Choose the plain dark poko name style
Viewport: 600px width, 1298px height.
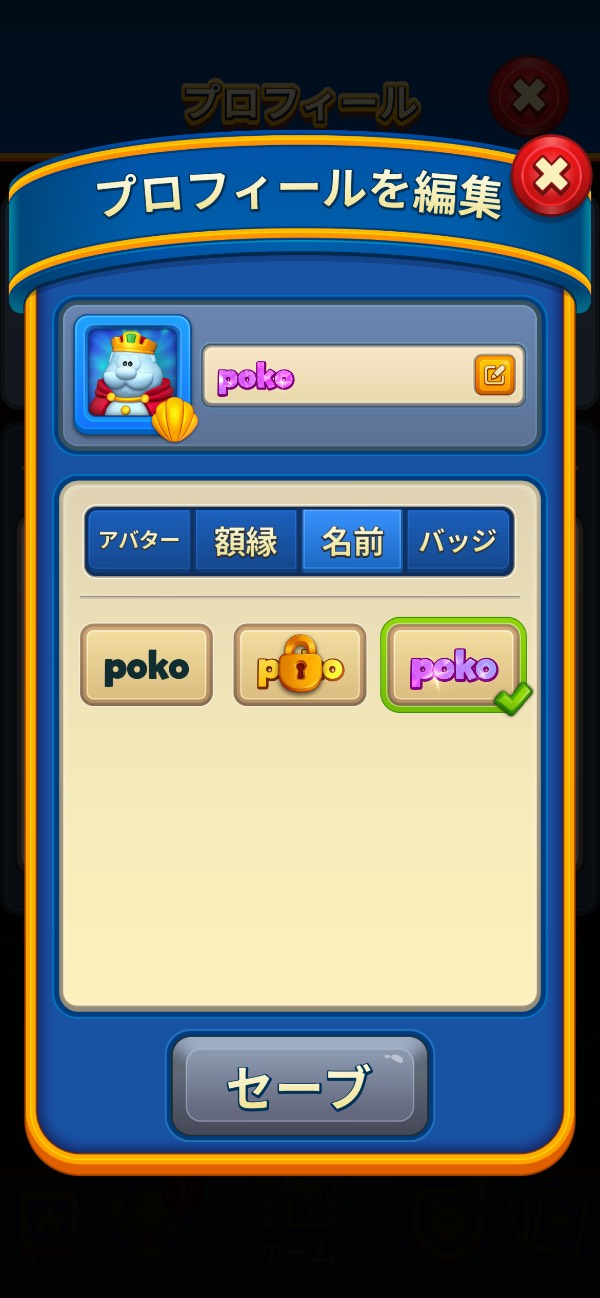pyautogui.click(x=146, y=665)
